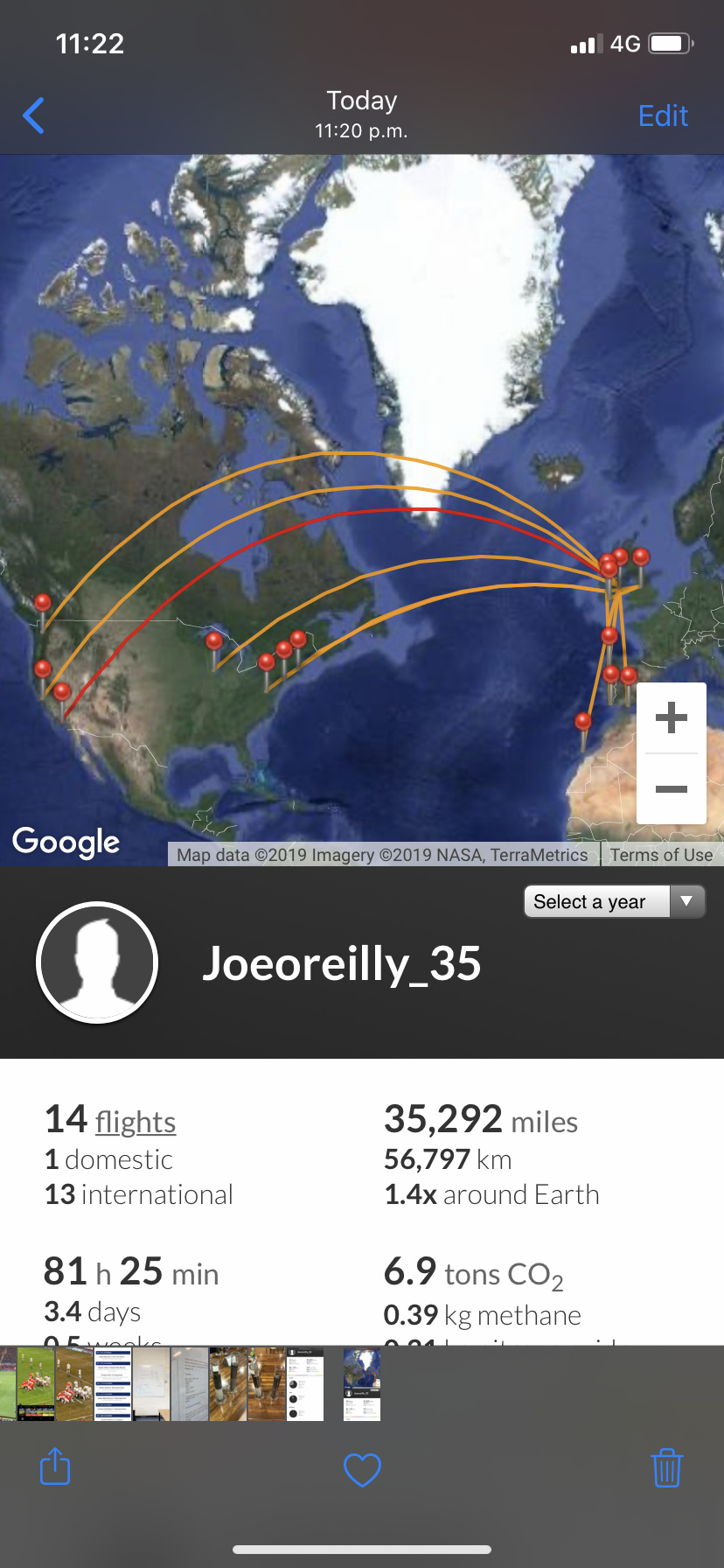Delete this photo with the trash icon

pos(666,1467)
